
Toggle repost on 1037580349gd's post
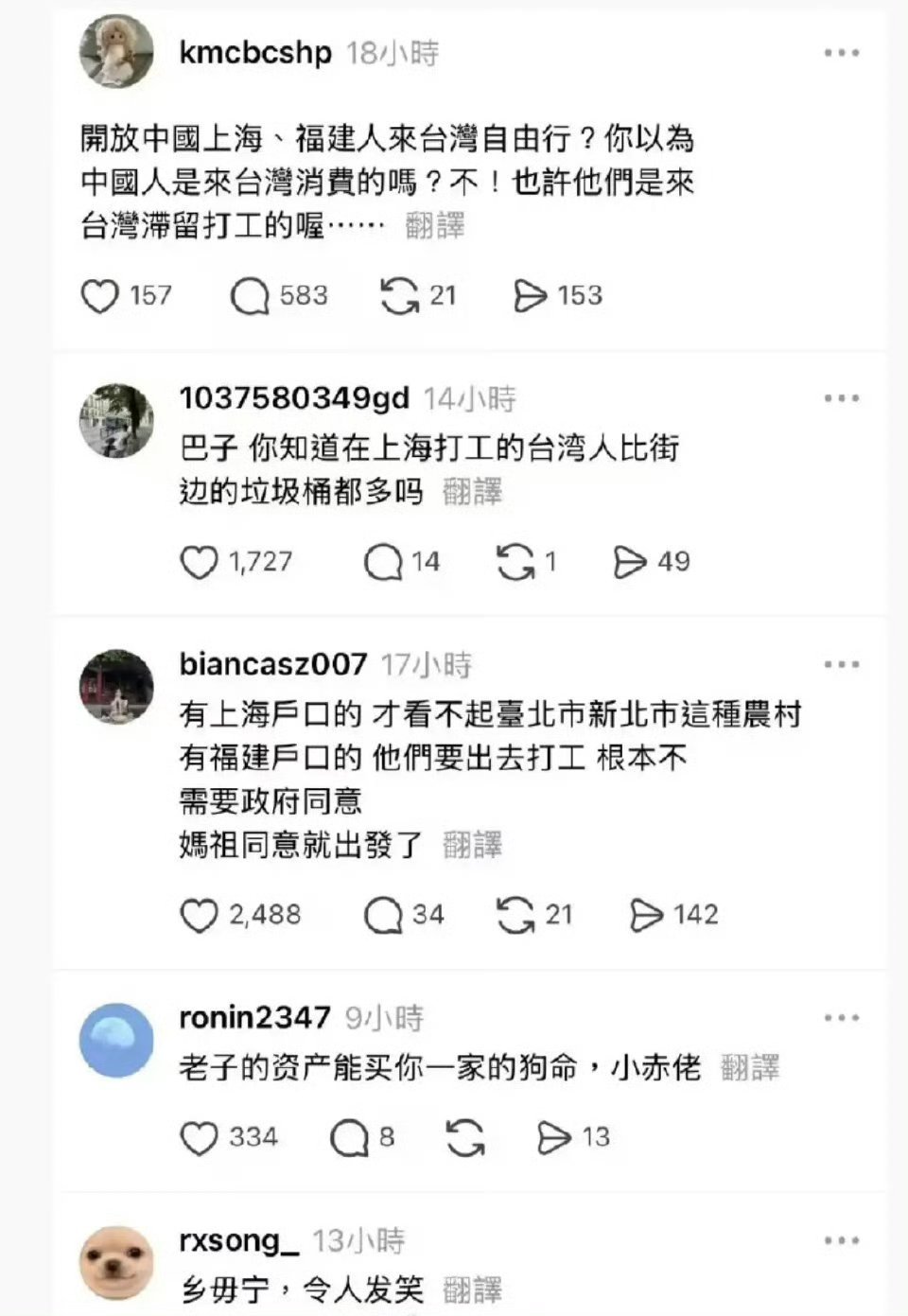point(515,561)
